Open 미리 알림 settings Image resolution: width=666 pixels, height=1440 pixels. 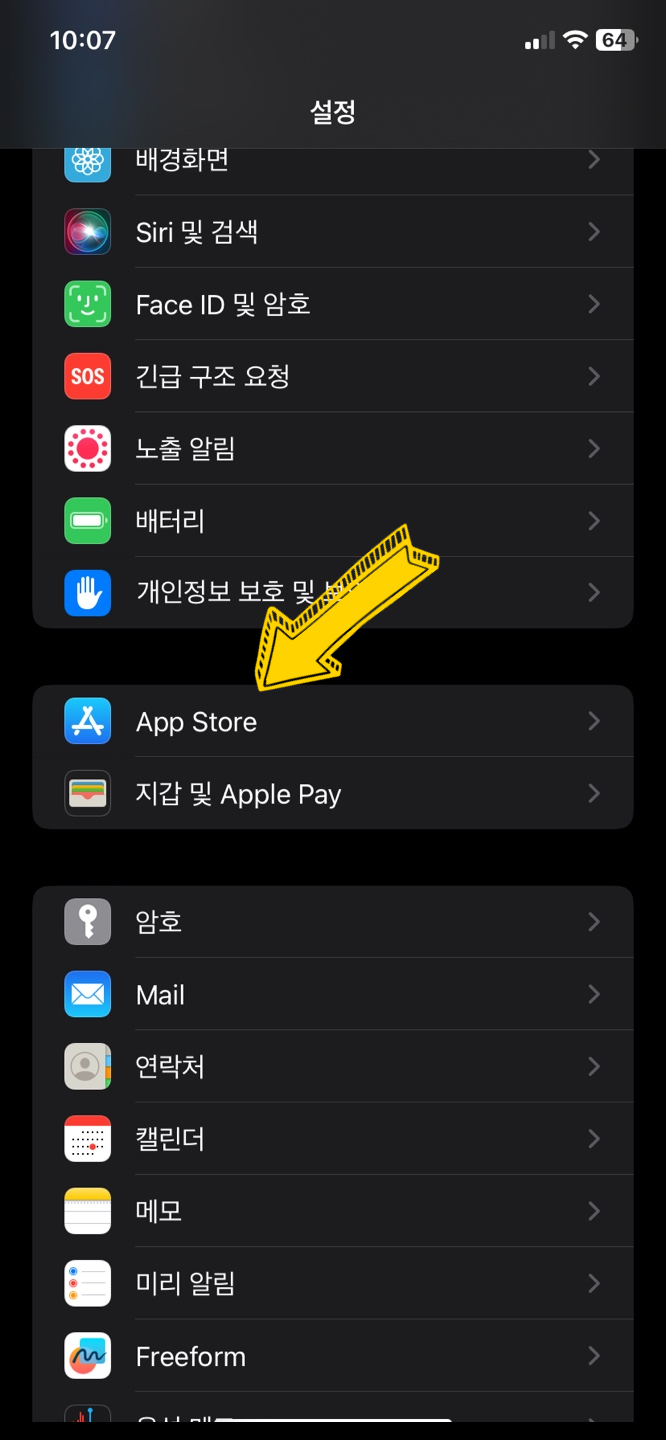[333, 1283]
